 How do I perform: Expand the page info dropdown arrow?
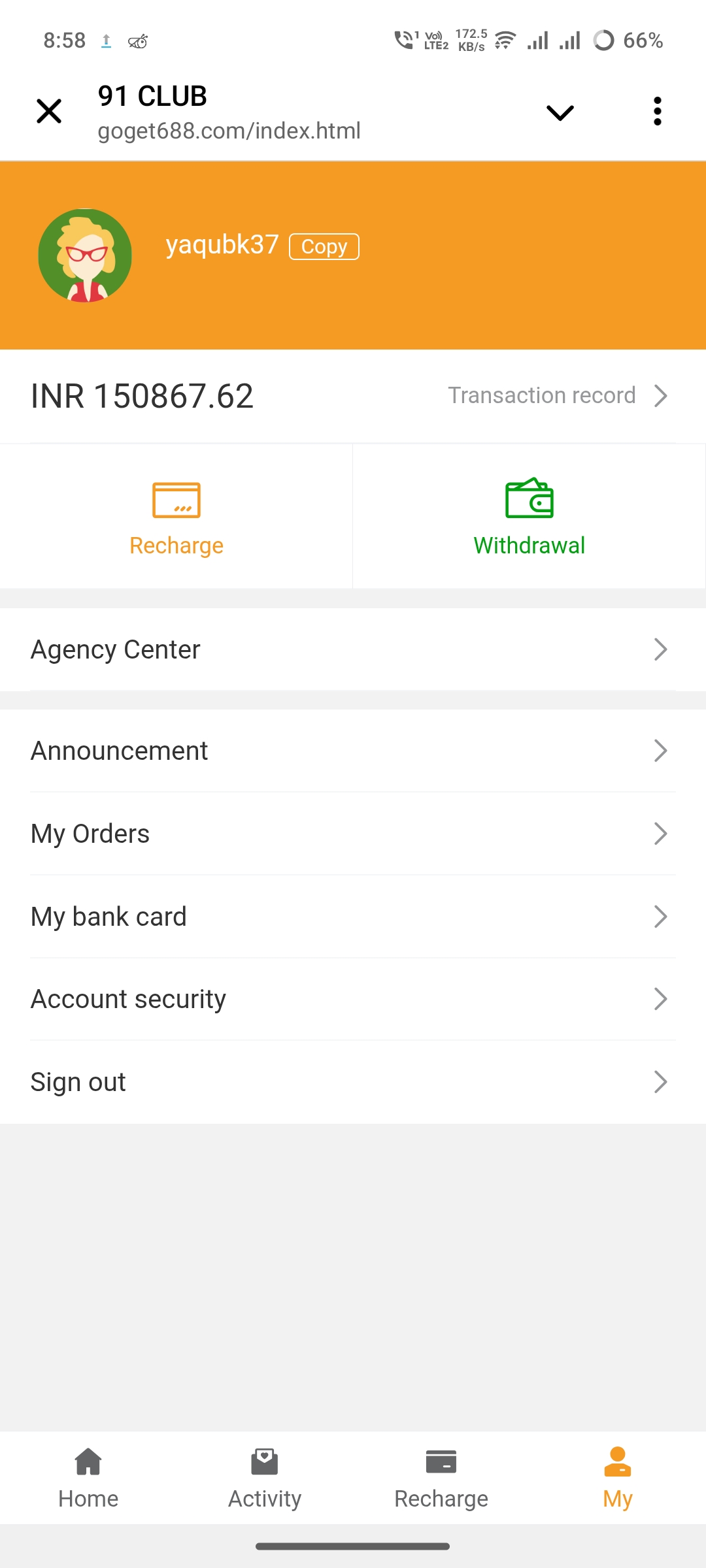(x=560, y=112)
